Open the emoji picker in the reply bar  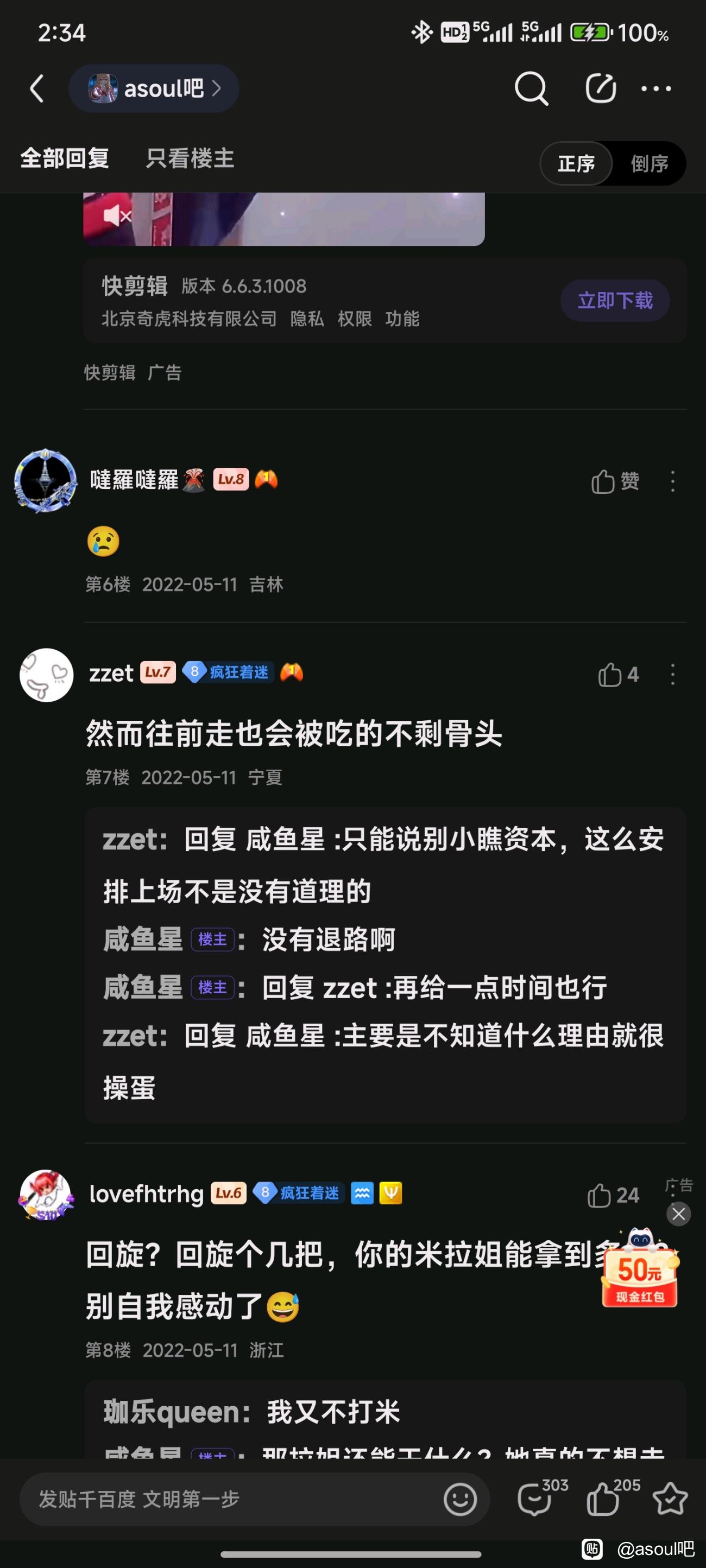click(x=460, y=1499)
